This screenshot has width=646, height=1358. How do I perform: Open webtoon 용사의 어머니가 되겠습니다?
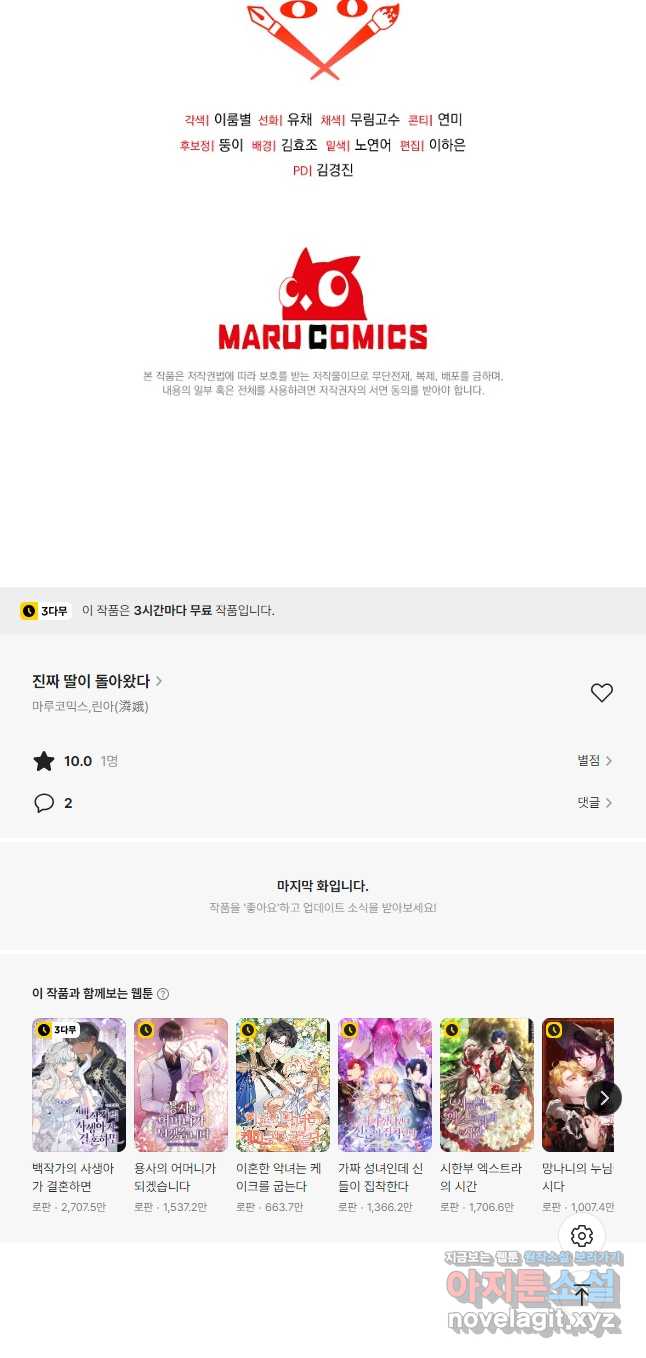(x=181, y=1085)
